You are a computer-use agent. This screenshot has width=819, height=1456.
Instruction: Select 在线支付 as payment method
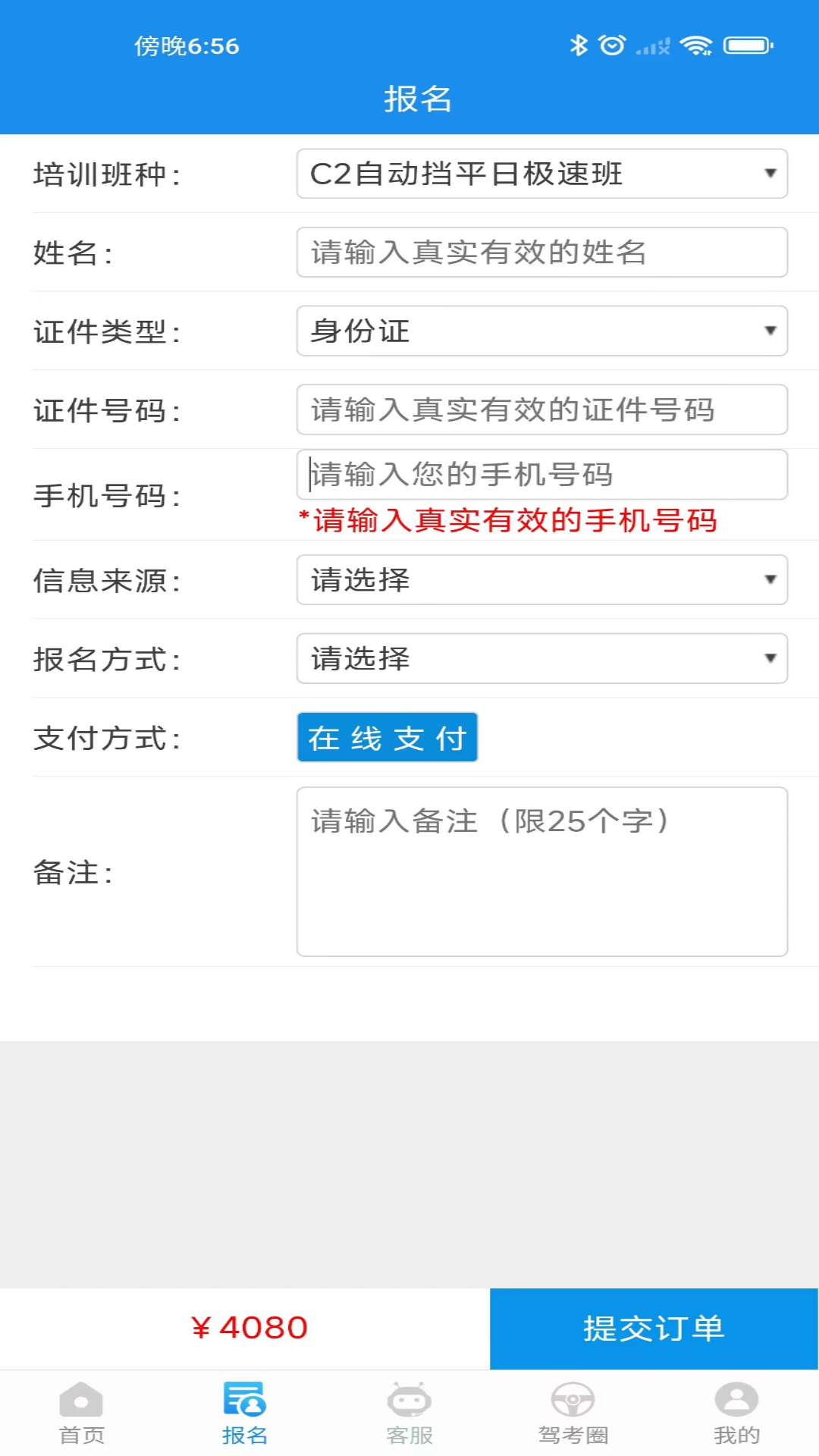(387, 736)
